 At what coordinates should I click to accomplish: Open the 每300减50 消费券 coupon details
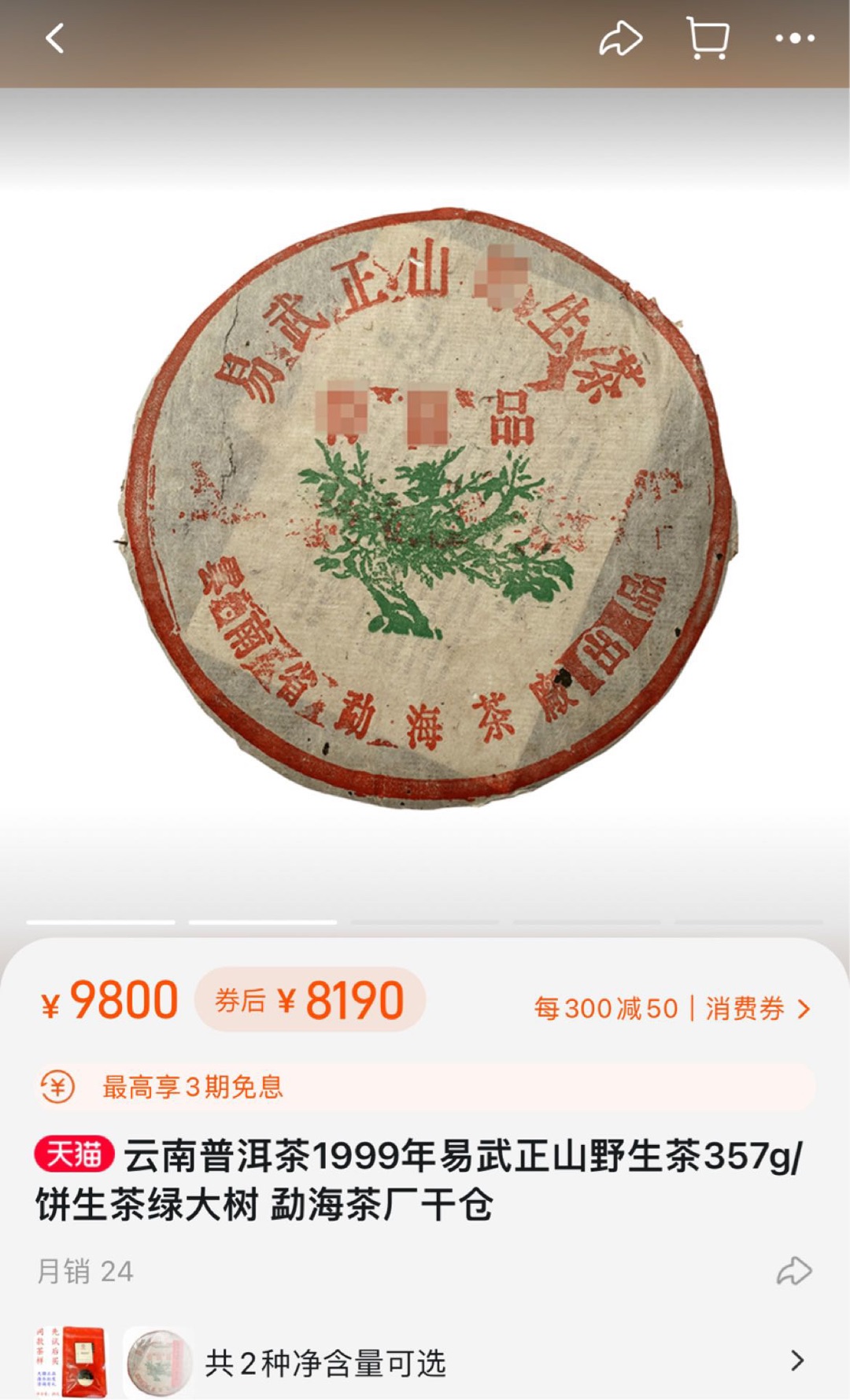tap(671, 1008)
